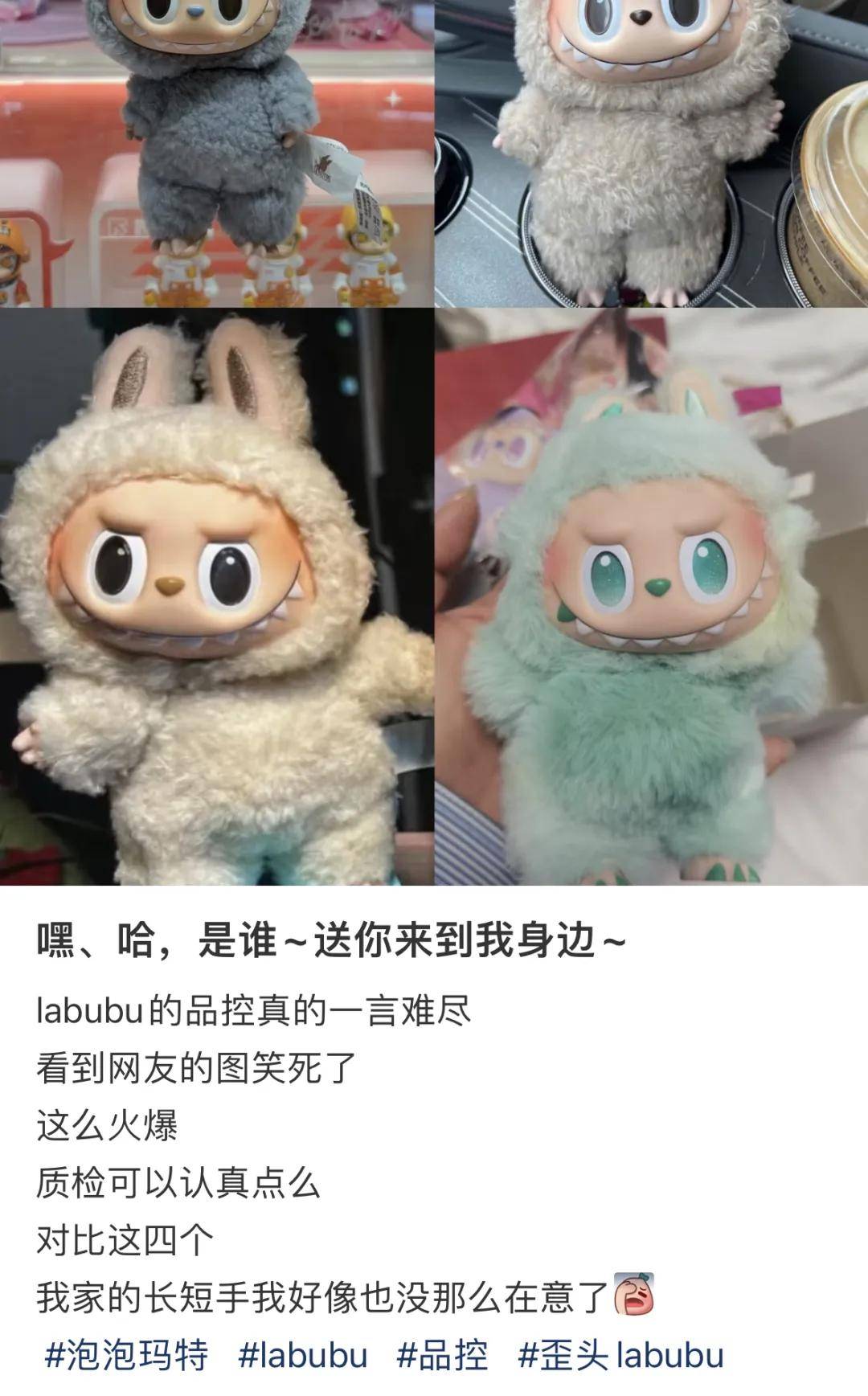The height and width of the screenshot is (1396, 868).
Task: Open the #labubu hashtag link
Action: pos(303,1355)
